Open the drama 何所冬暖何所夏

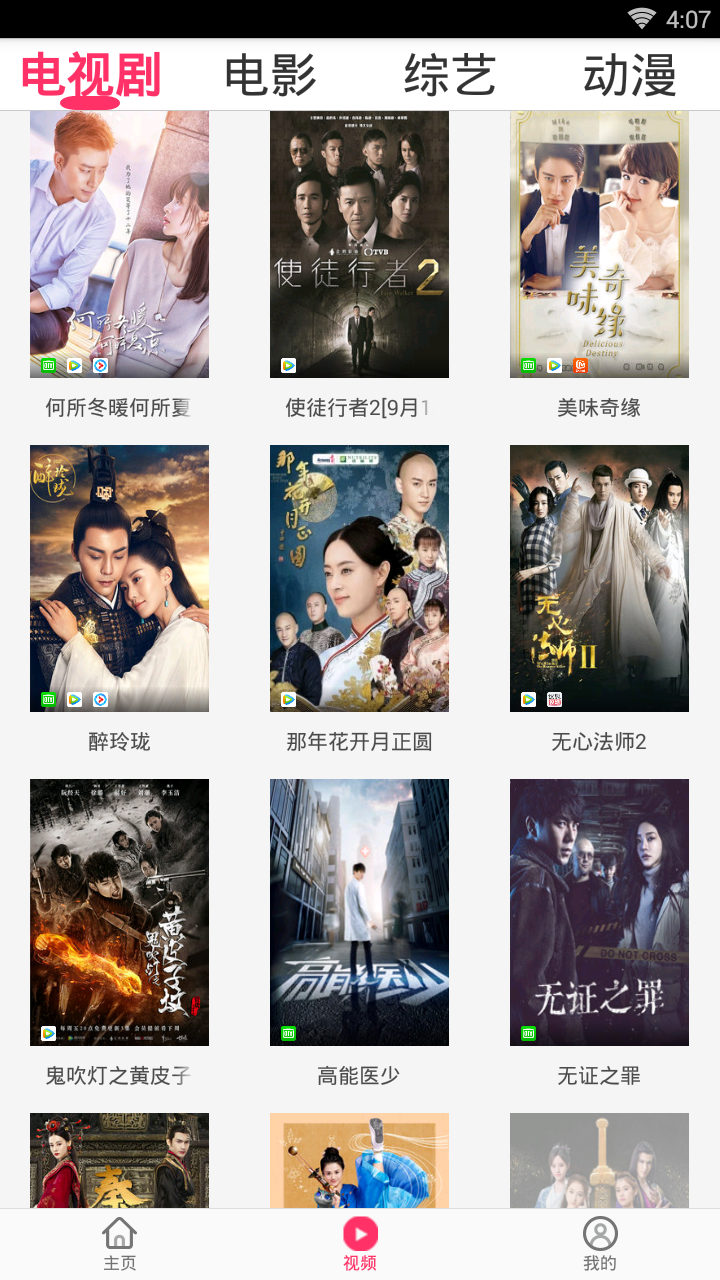120,244
